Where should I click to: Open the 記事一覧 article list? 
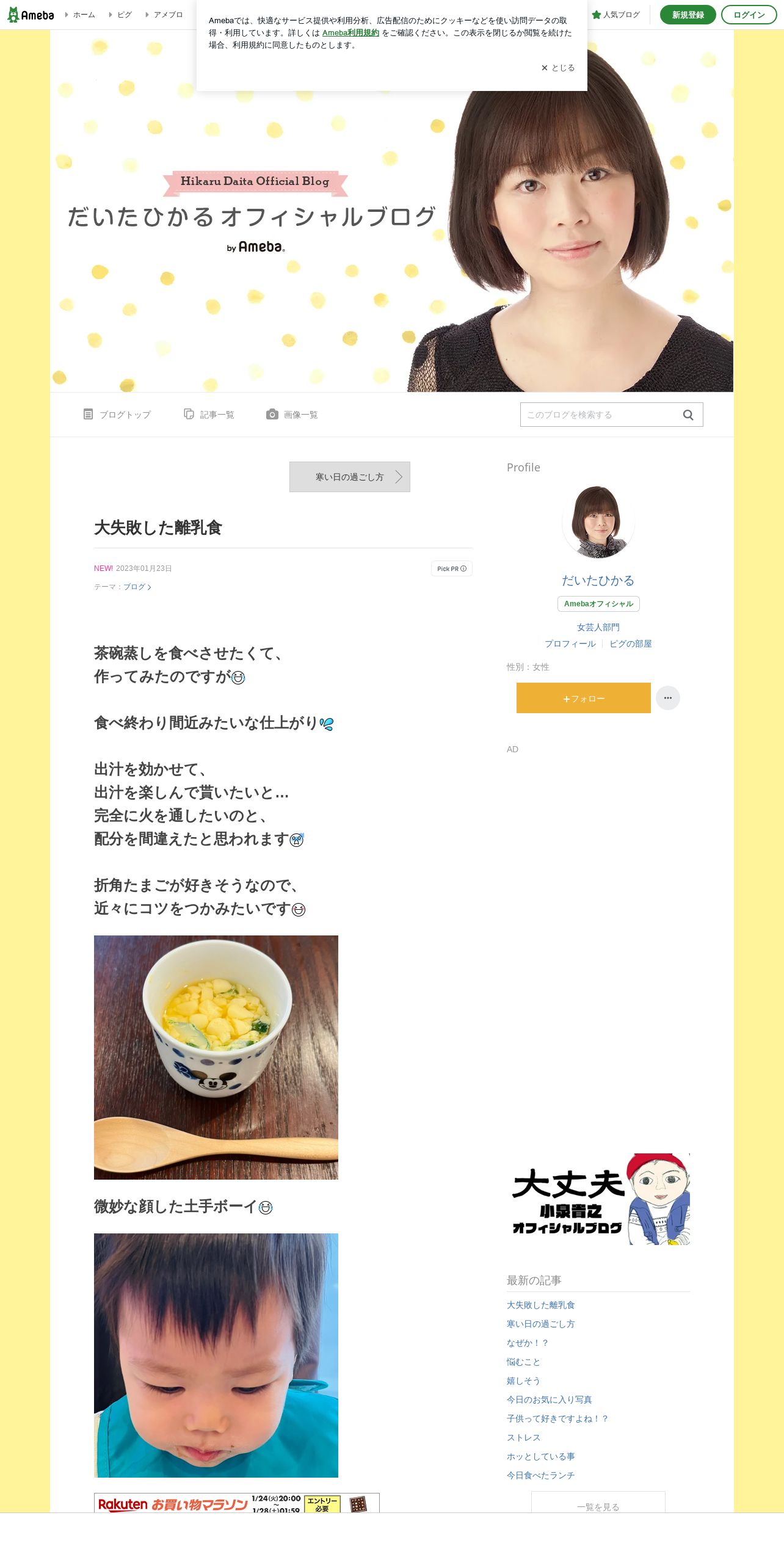click(x=209, y=415)
